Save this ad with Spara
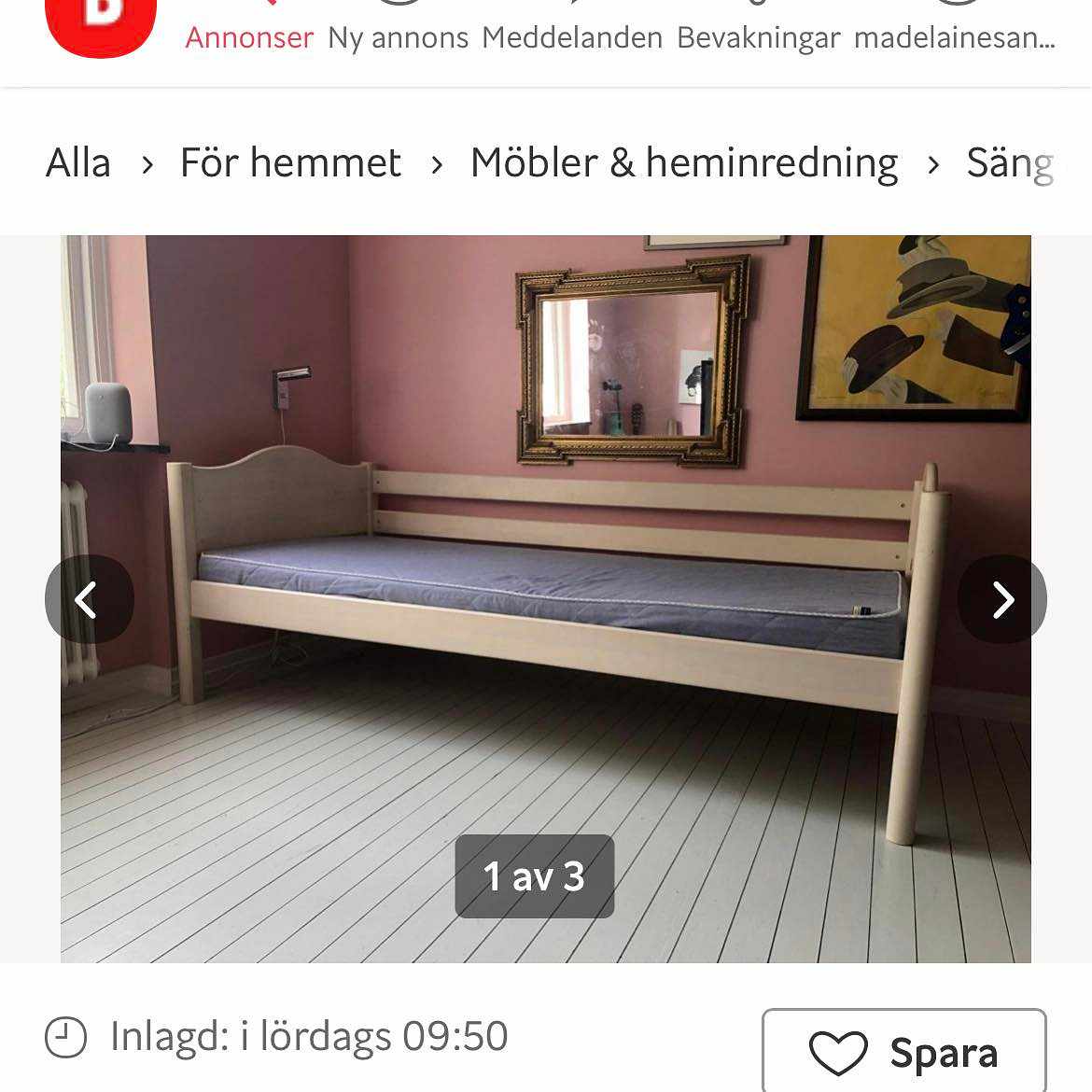The height and width of the screenshot is (1092, 1092). (x=903, y=1053)
